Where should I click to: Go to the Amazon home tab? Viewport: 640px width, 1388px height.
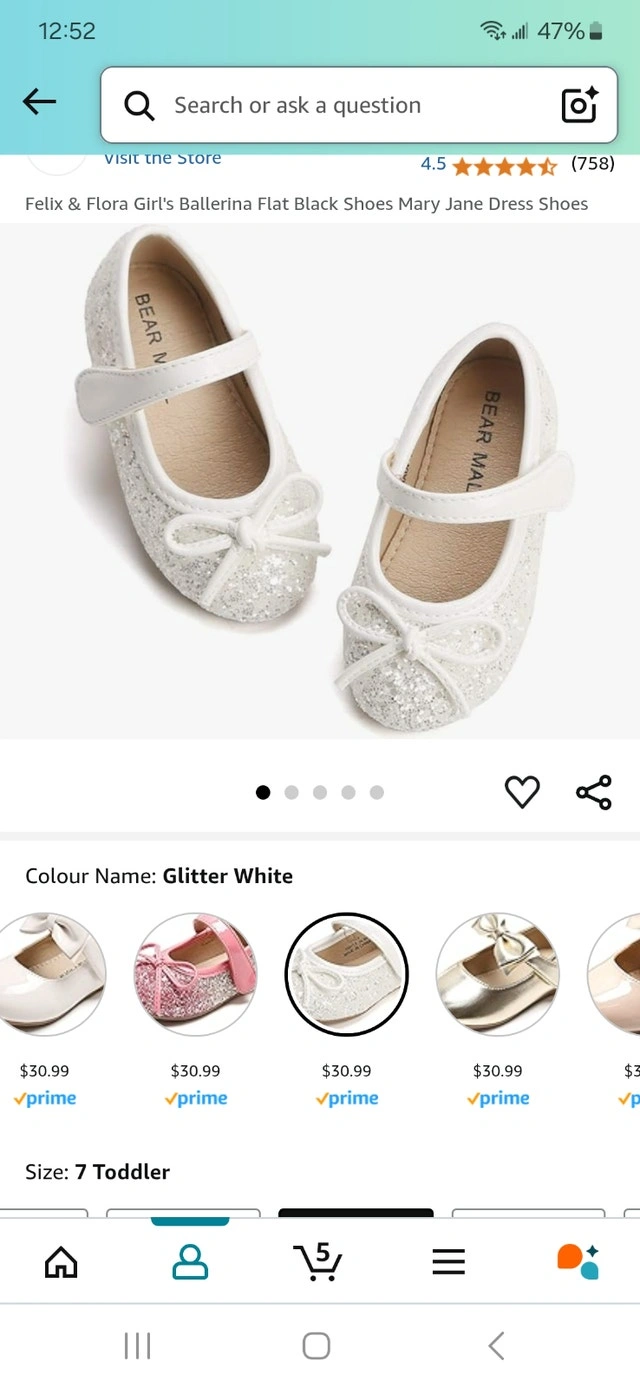coord(62,1262)
